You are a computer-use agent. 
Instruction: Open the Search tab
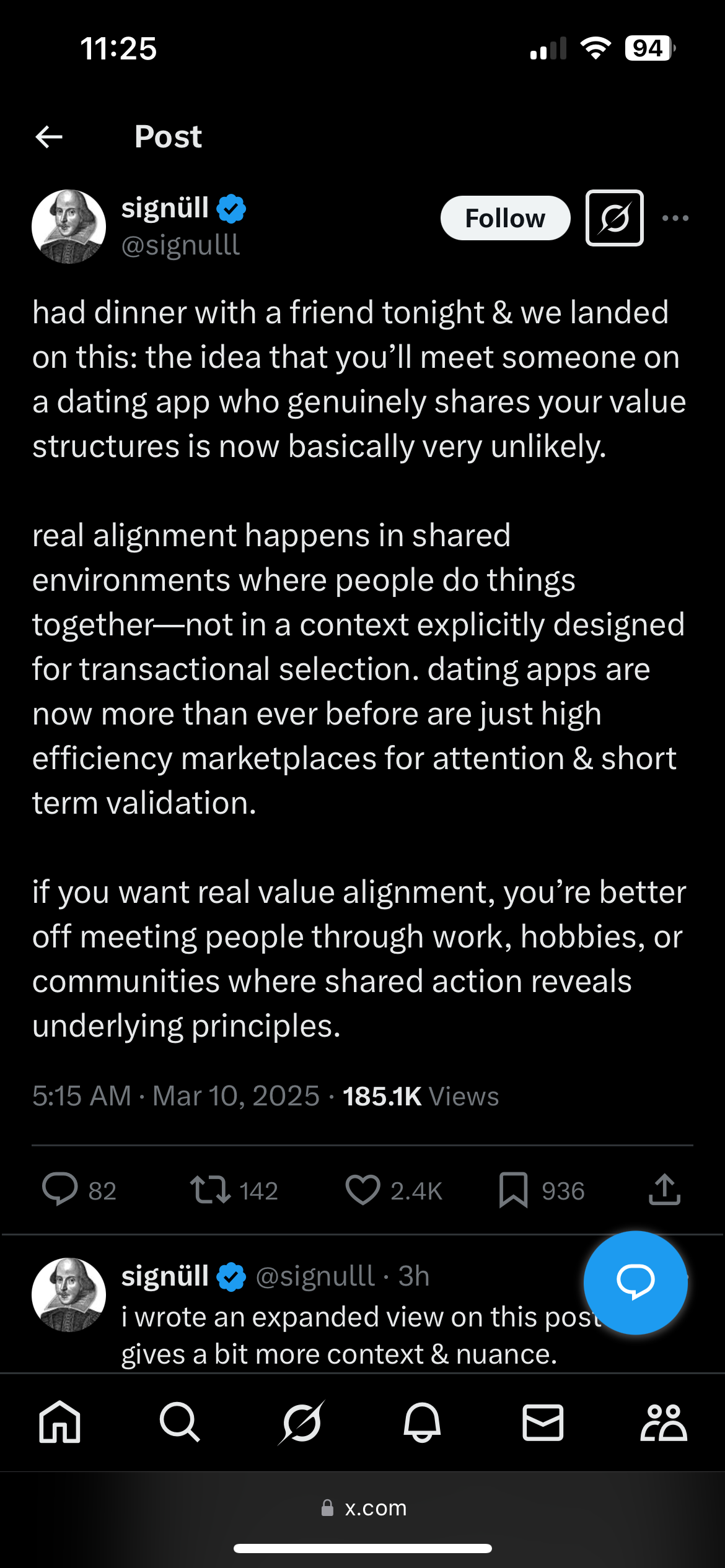(180, 1422)
